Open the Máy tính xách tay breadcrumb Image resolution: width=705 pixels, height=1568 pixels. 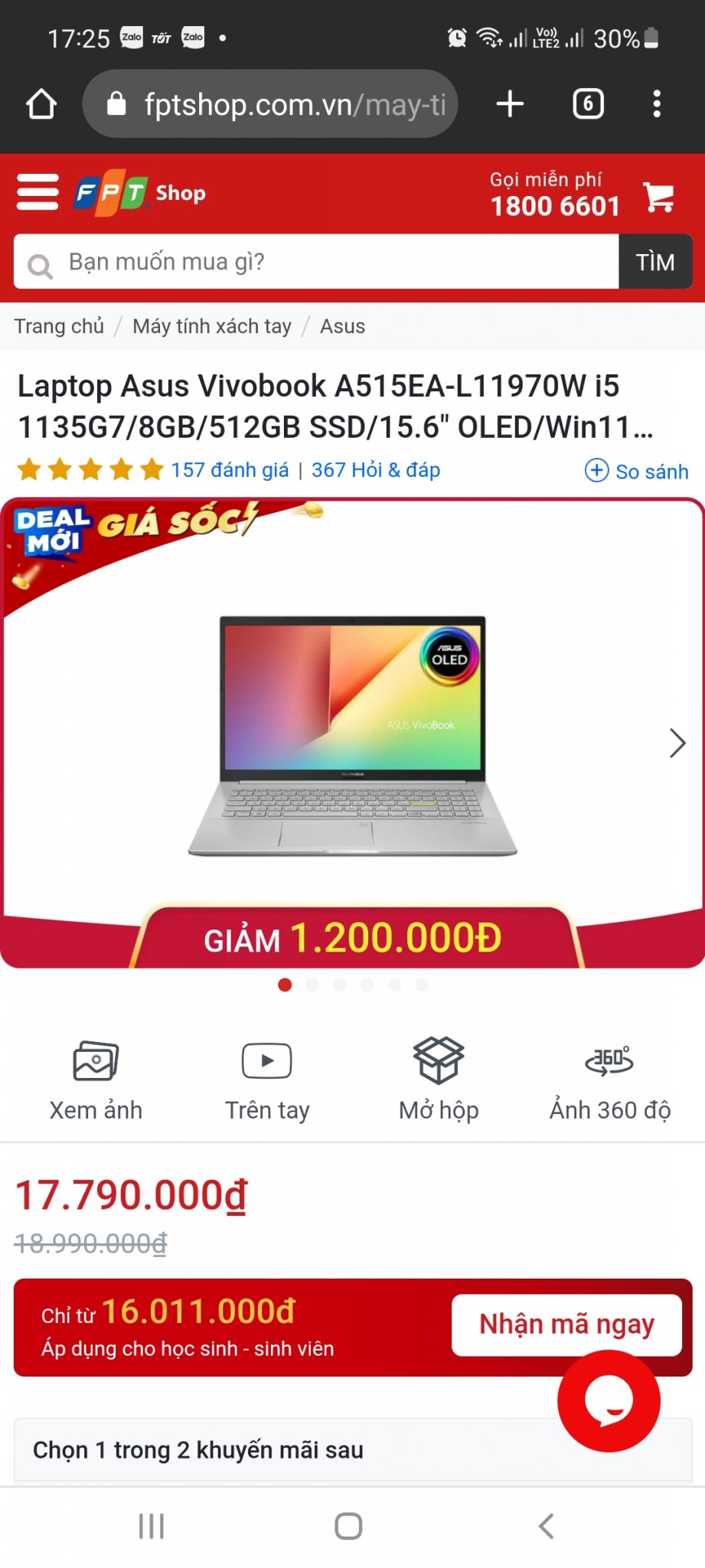tap(211, 326)
